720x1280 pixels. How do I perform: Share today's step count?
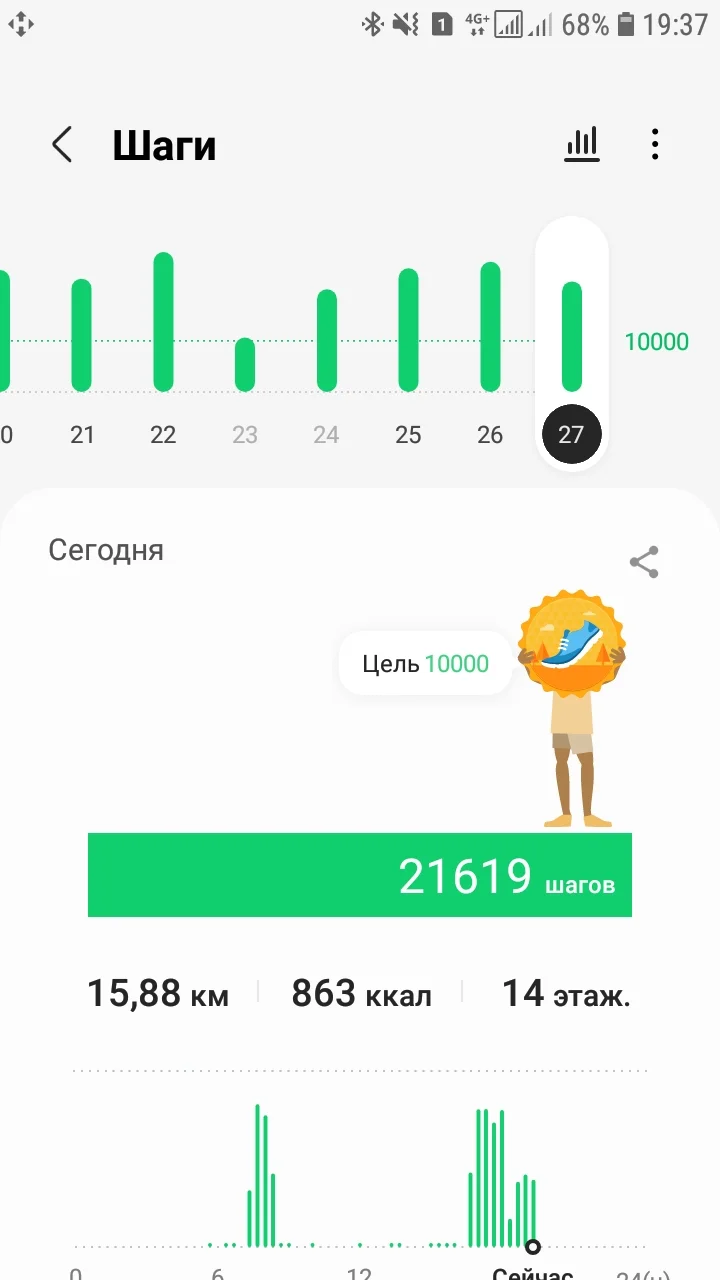pos(644,562)
